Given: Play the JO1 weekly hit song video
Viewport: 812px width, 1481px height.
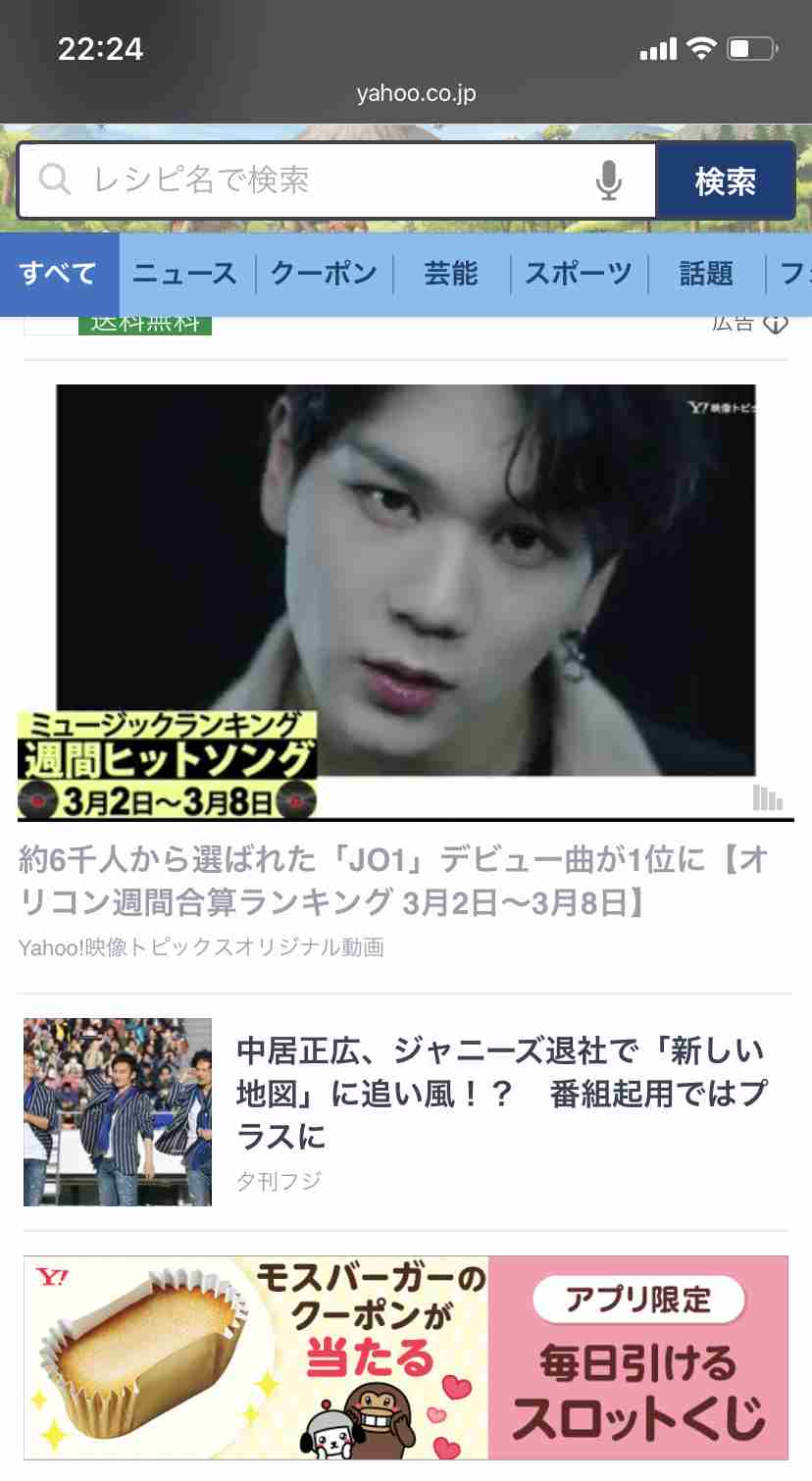Looking at the screenshot, I should click(x=406, y=598).
